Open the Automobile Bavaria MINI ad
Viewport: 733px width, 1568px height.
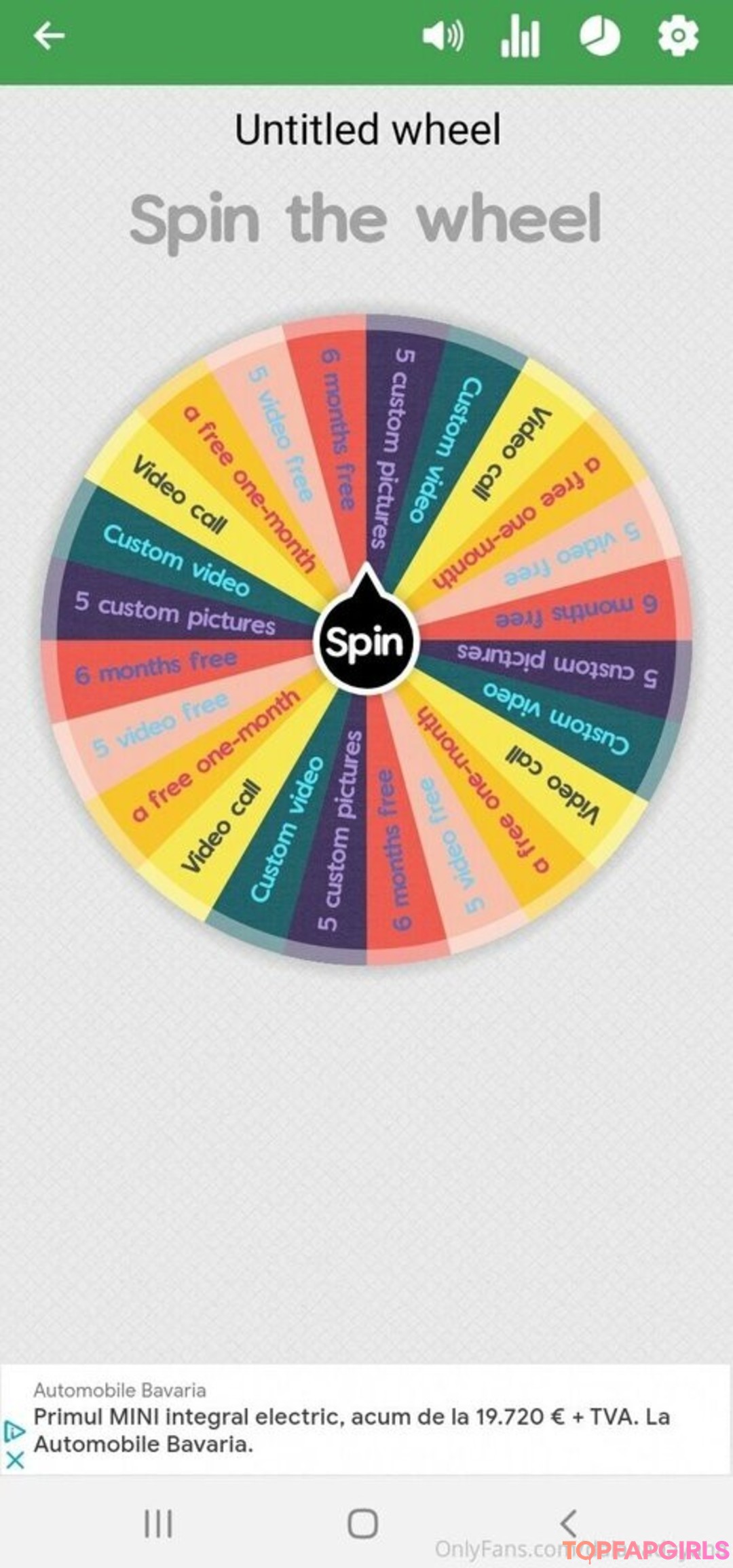click(366, 1419)
